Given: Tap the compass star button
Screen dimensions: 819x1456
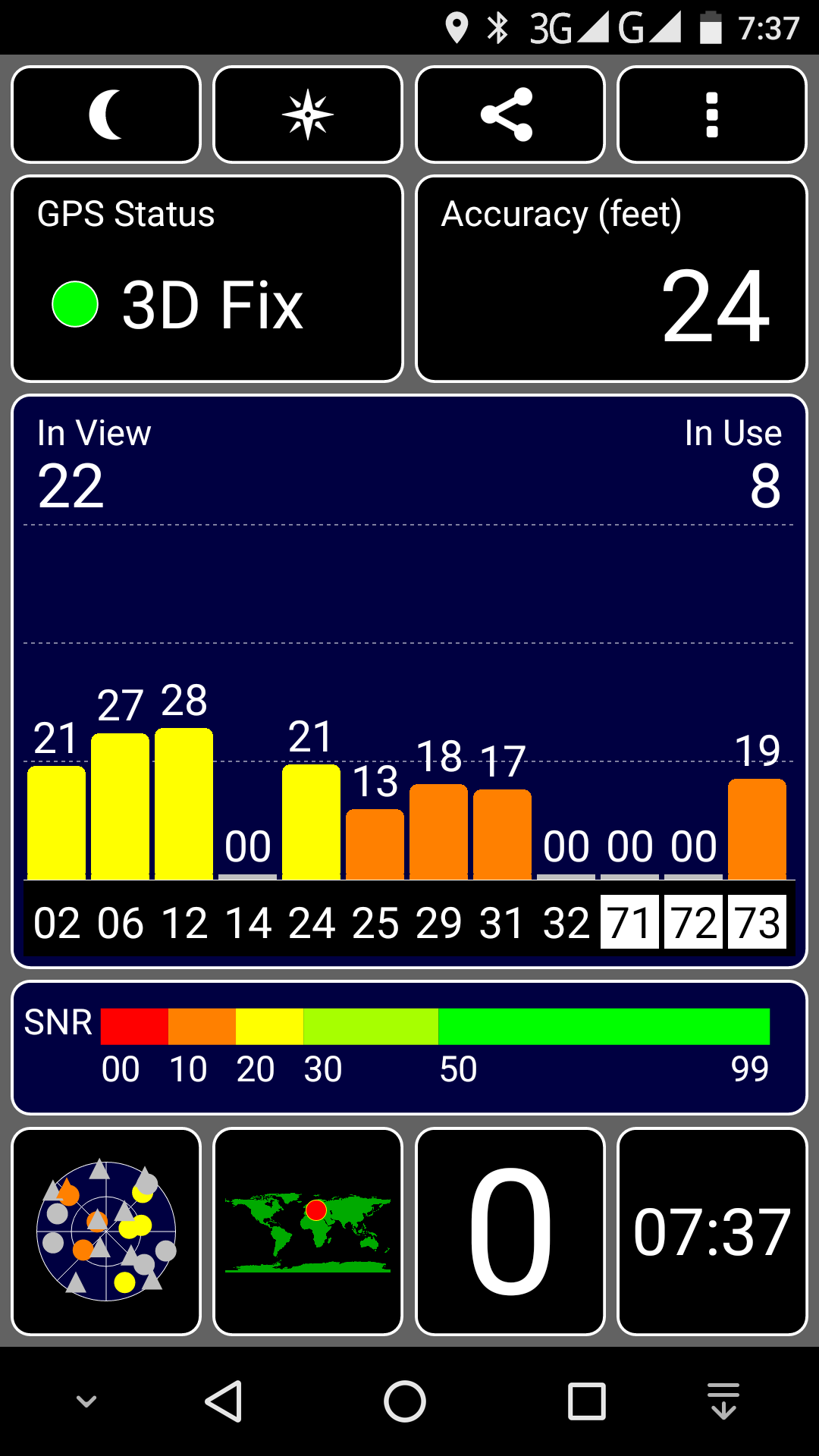Looking at the screenshot, I should (x=308, y=115).
